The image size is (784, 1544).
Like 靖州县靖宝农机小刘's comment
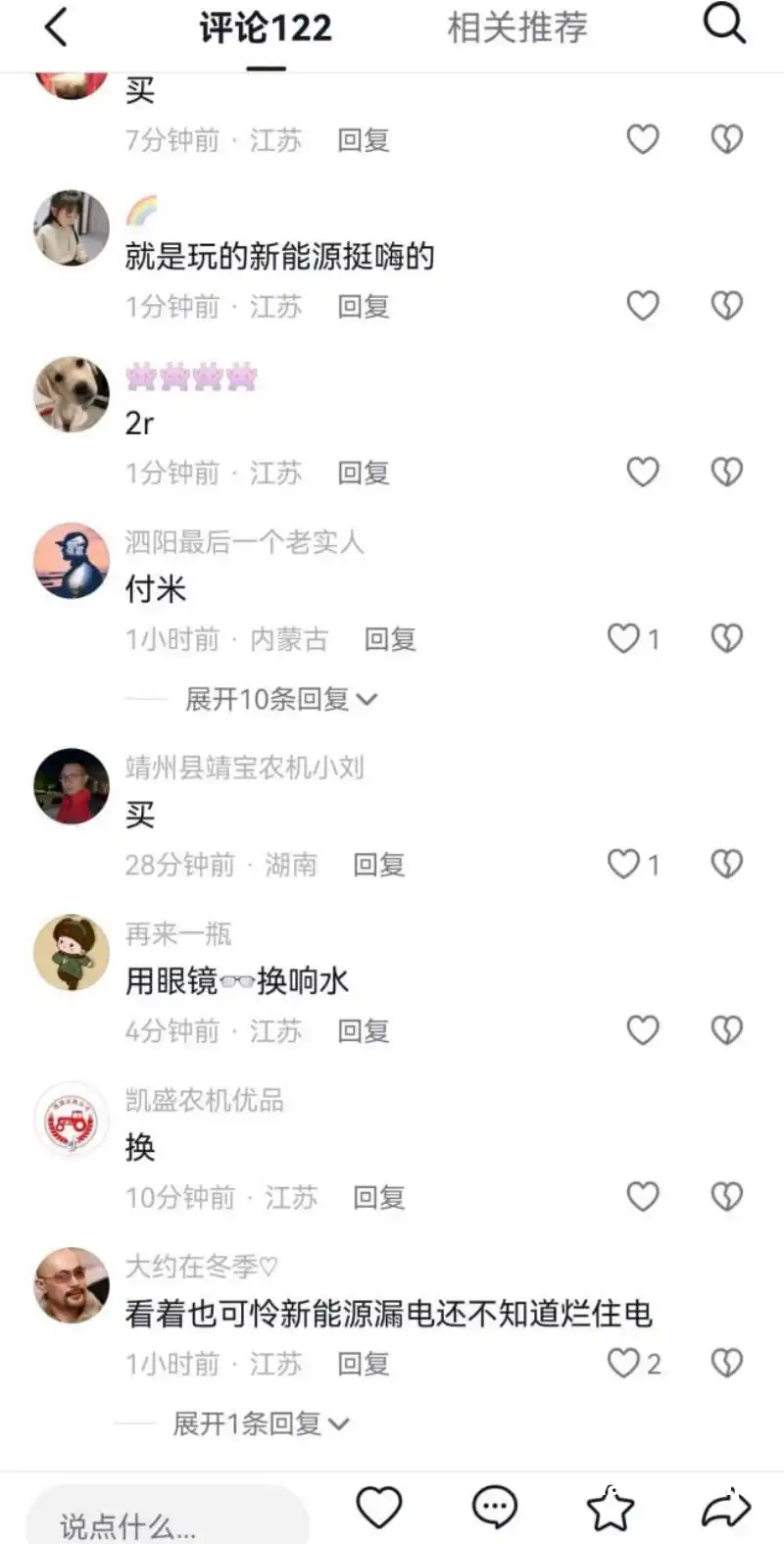coord(624,864)
